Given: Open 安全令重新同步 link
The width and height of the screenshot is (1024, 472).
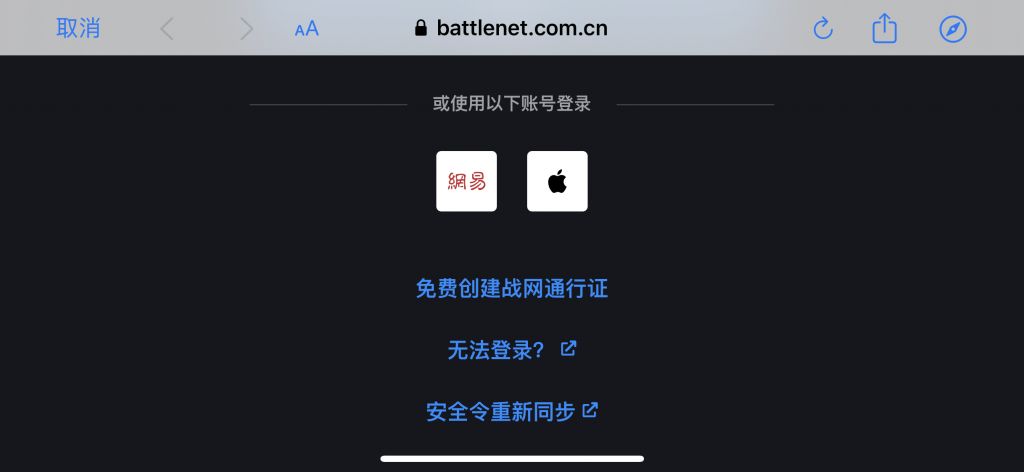Looking at the screenshot, I should tap(511, 411).
